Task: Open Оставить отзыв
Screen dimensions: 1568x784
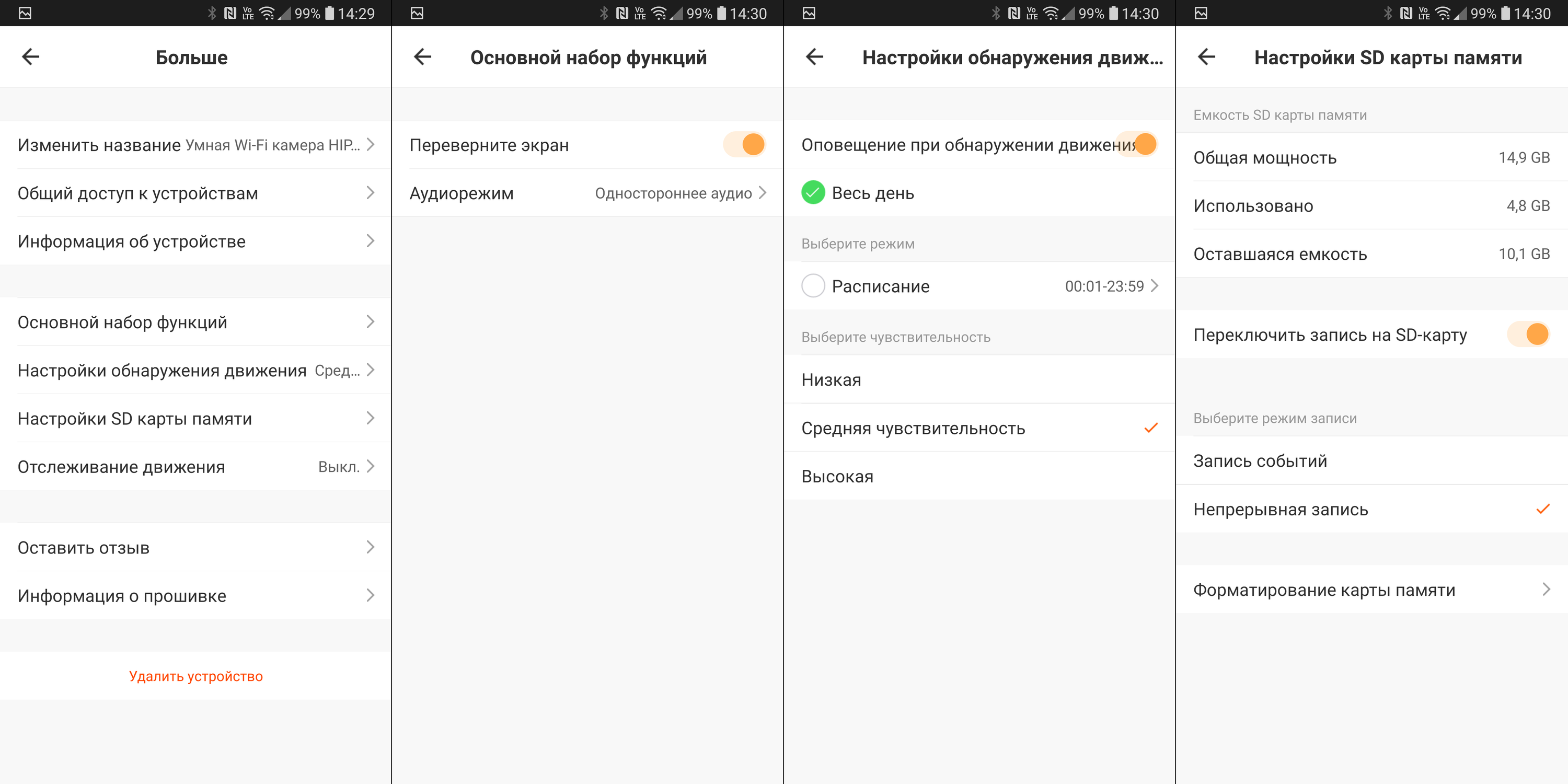Action: (x=195, y=547)
